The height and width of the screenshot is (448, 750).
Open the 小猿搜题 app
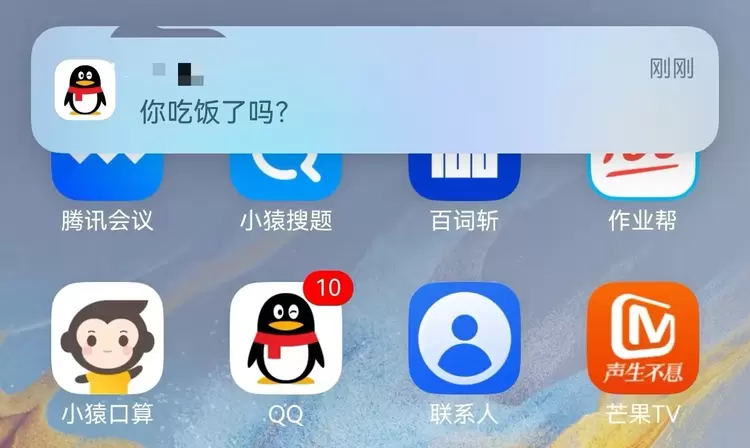click(x=286, y=178)
